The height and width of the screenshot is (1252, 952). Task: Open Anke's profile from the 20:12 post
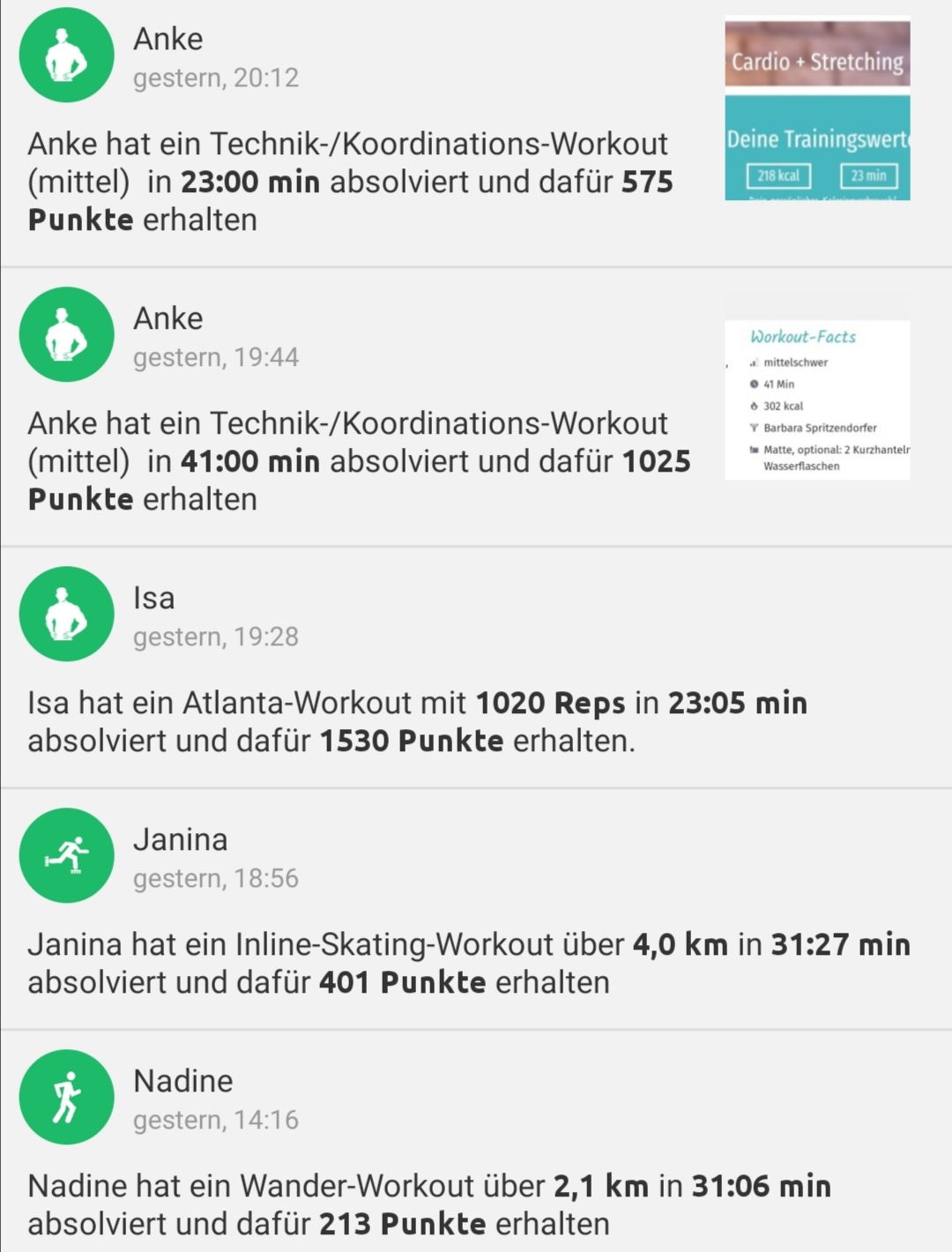tap(167, 38)
